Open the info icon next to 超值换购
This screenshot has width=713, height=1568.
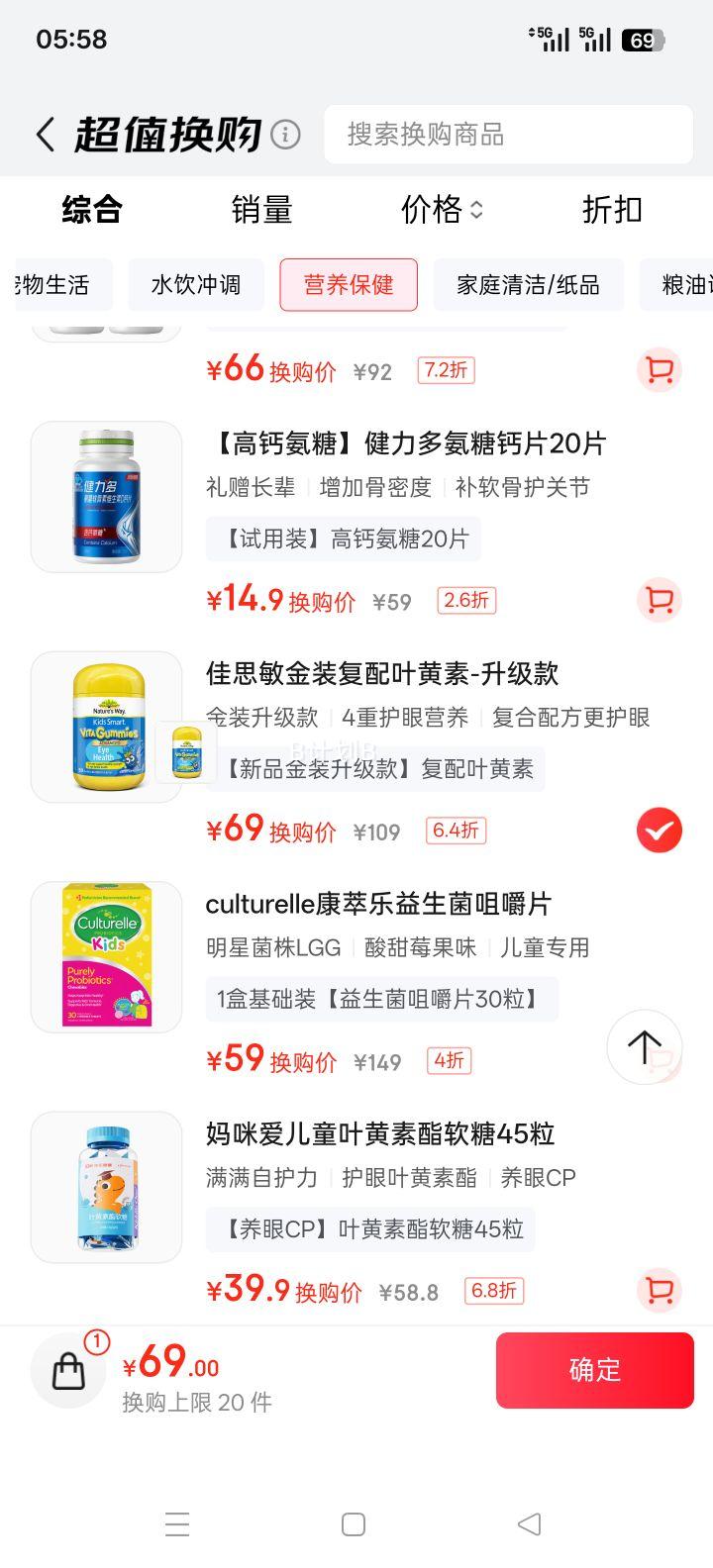tap(285, 135)
